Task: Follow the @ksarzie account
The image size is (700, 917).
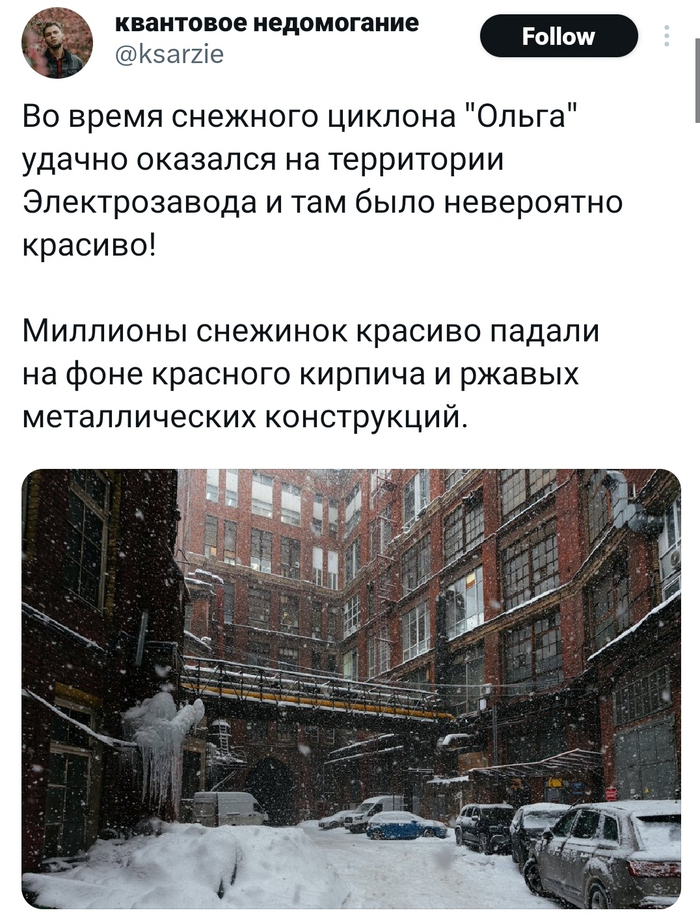Action: point(558,37)
